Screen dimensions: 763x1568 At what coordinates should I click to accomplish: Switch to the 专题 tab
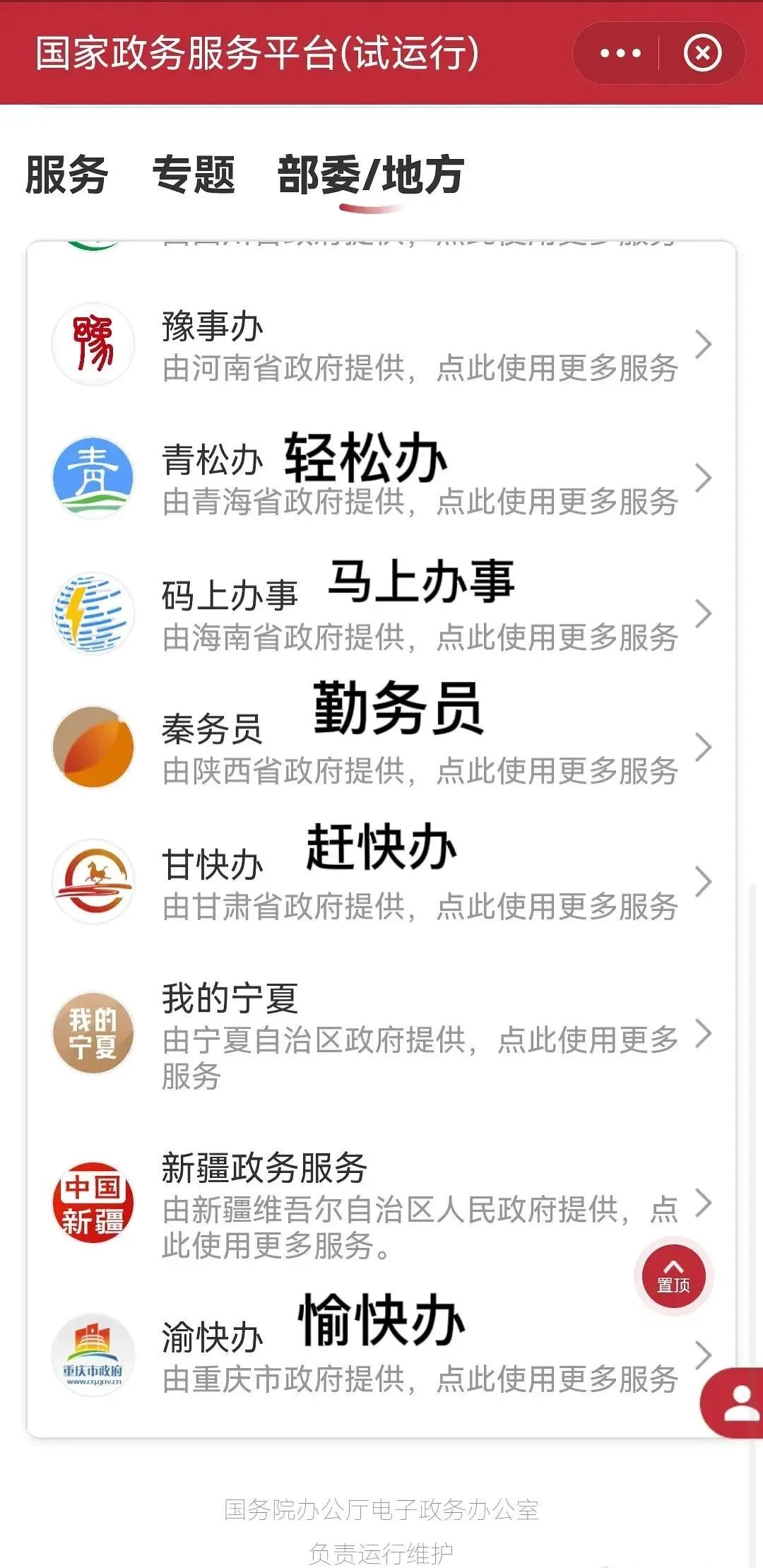(194, 175)
